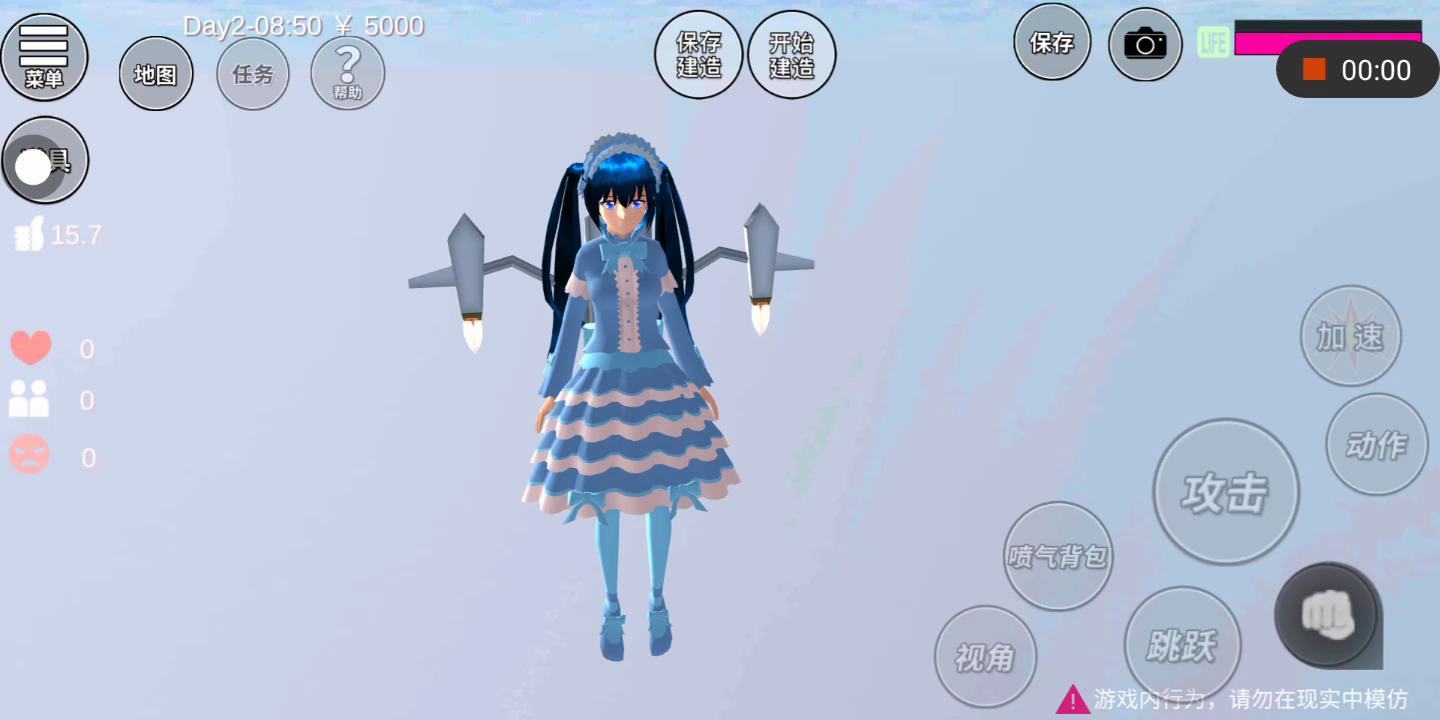Stop the screen recording timer

click(1314, 69)
